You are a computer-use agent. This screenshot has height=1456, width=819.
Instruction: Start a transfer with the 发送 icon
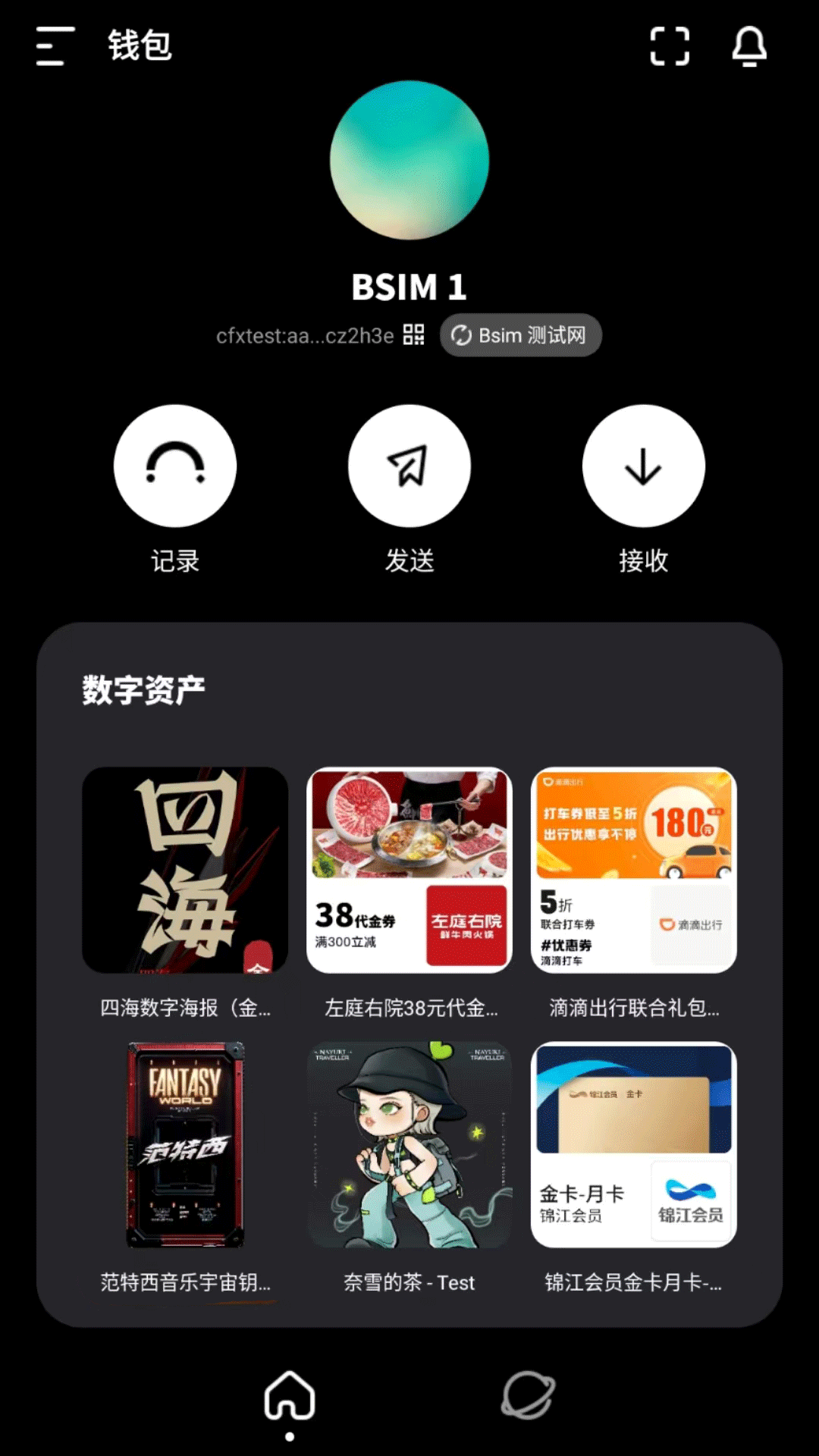coord(409,466)
